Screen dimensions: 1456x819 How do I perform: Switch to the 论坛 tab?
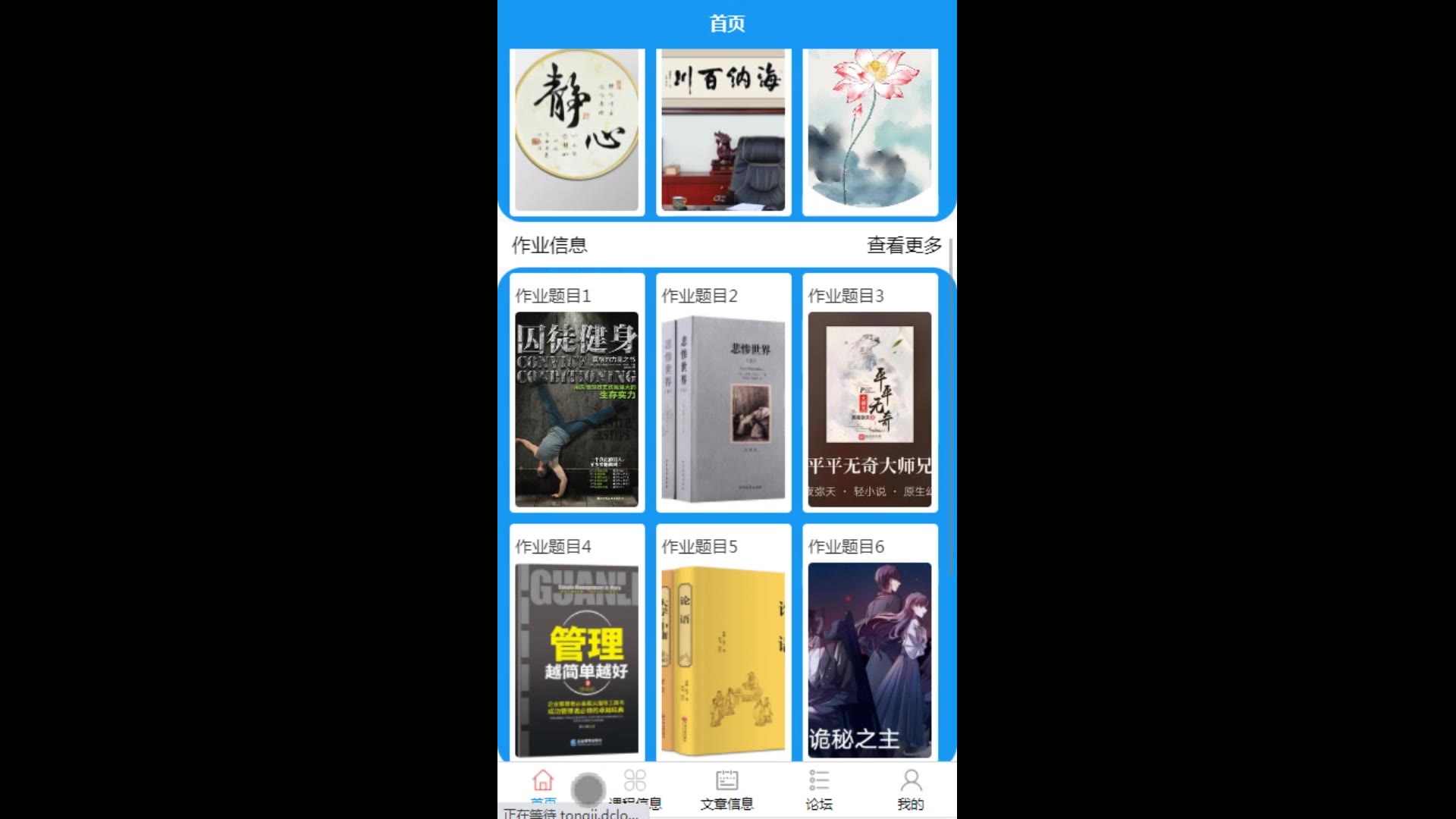(819, 790)
